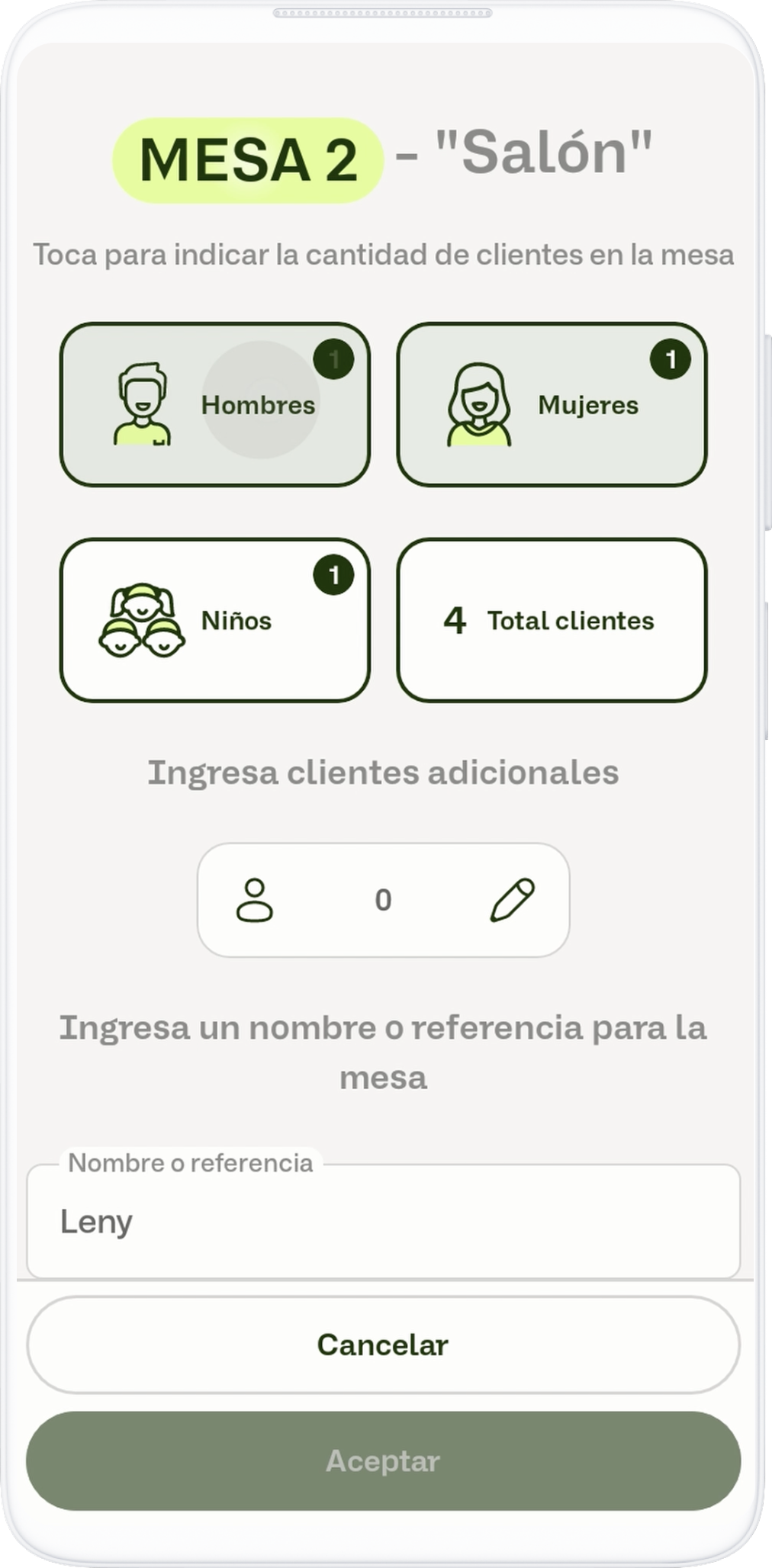Edit the Nombre o referencia field
The width and height of the screenshot is (772, 1568).
pos(383,1222)
